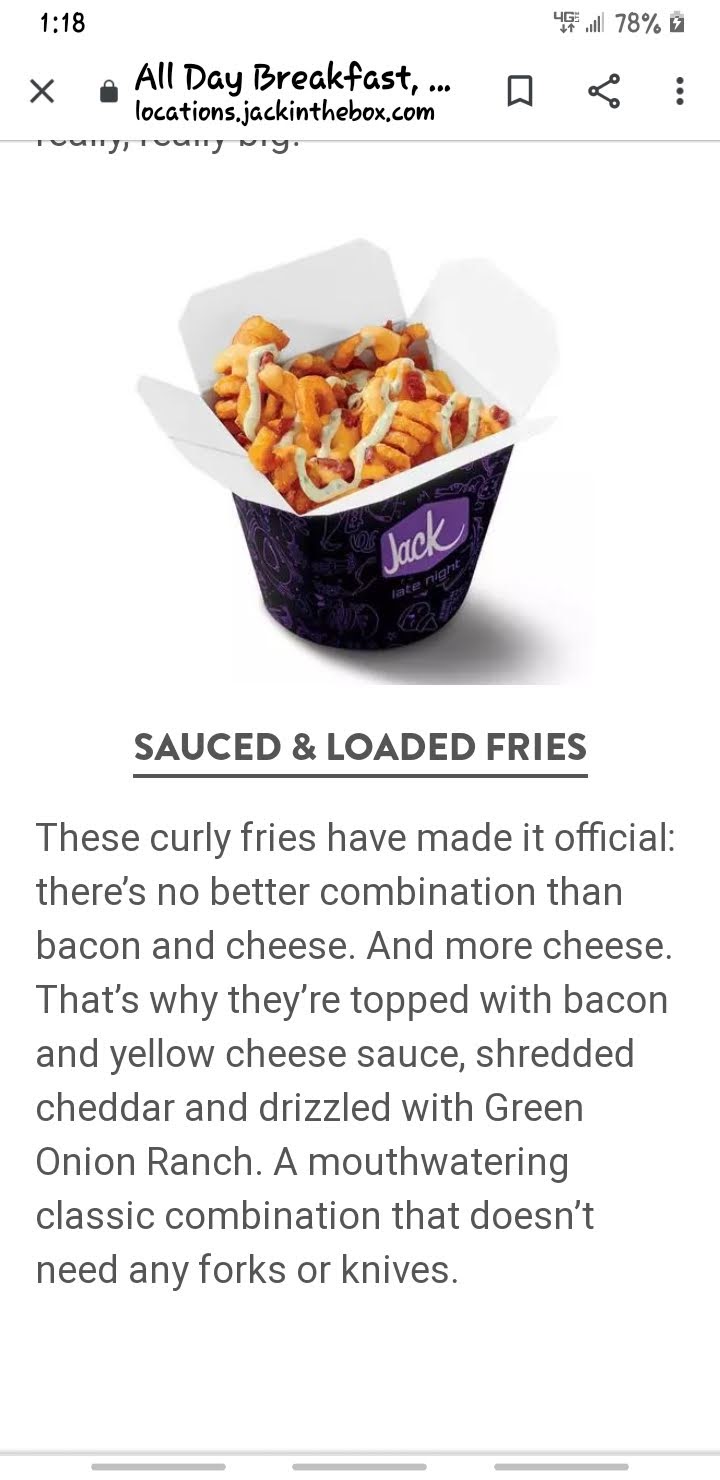The height and width of the screenshot is (1480, 720).
Task: Open the Sauced & Loaded Fries link
Action: point(360,748)
